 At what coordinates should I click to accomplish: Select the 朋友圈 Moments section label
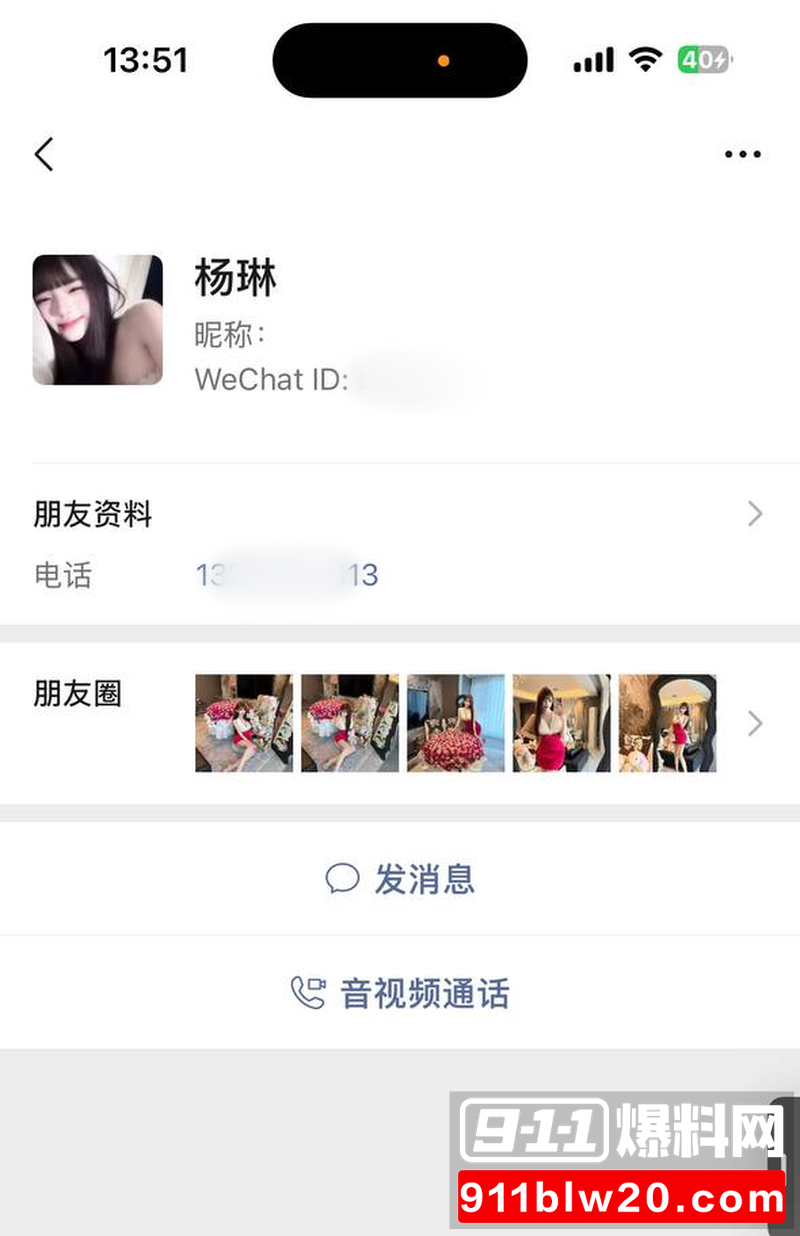coord(78,695)
